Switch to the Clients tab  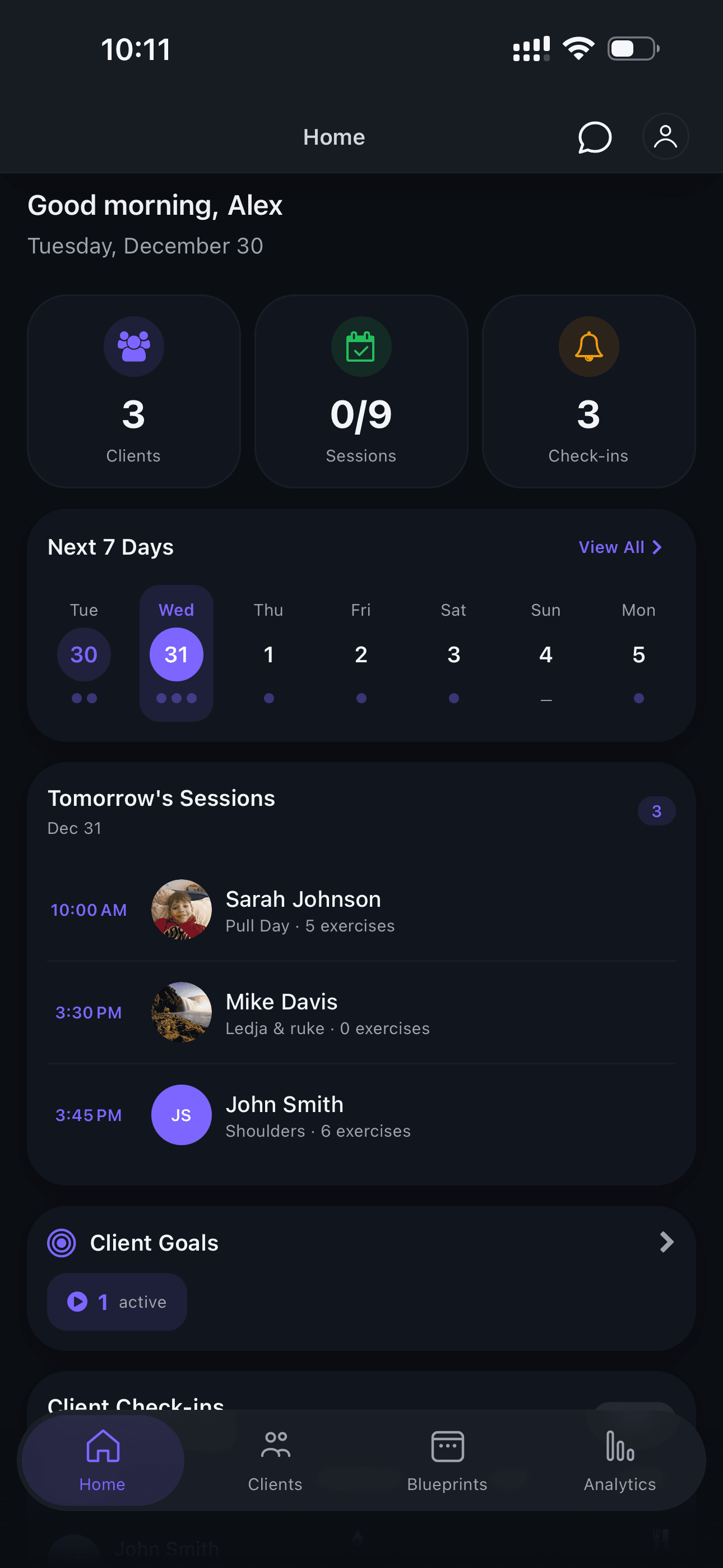point(275,1461)
